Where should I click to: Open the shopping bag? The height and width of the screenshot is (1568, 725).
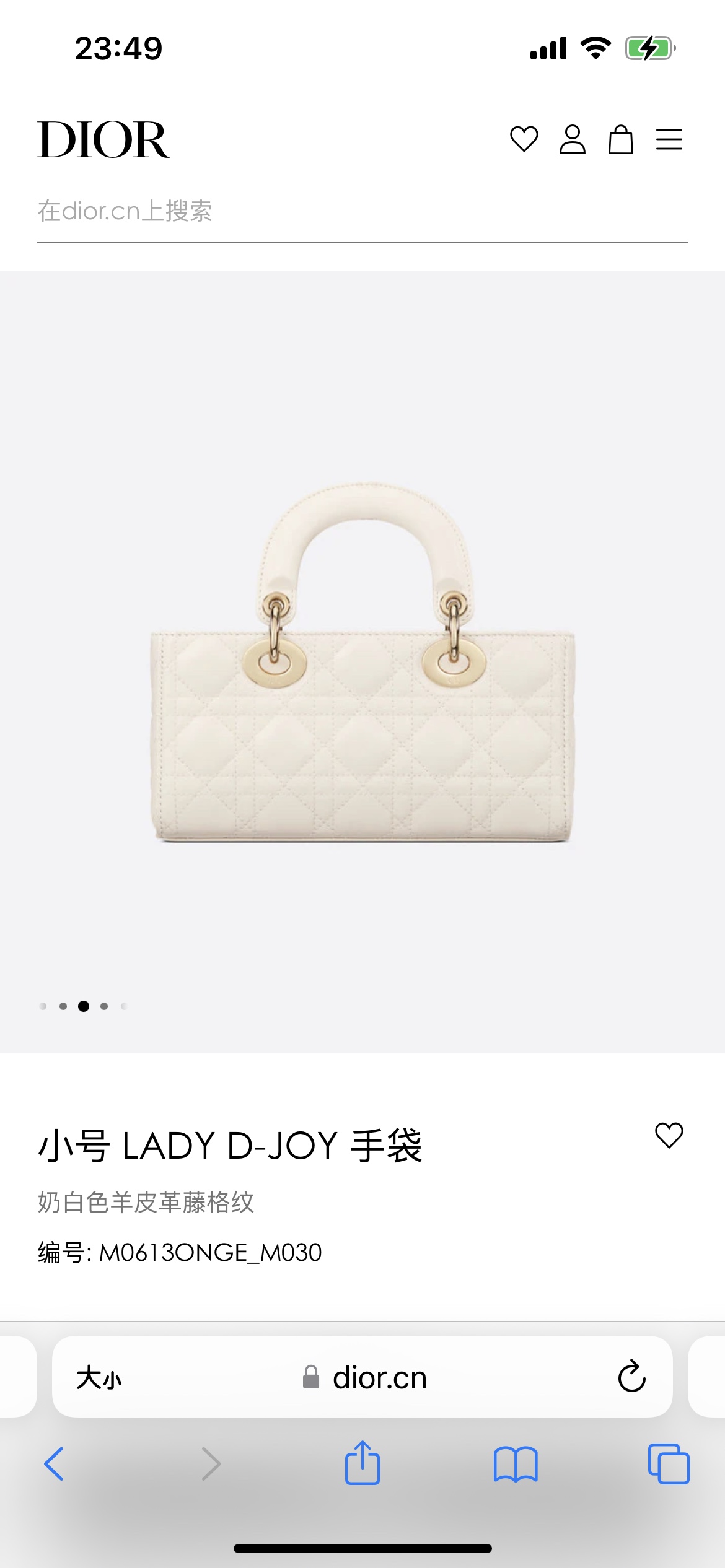coord(620,139)
